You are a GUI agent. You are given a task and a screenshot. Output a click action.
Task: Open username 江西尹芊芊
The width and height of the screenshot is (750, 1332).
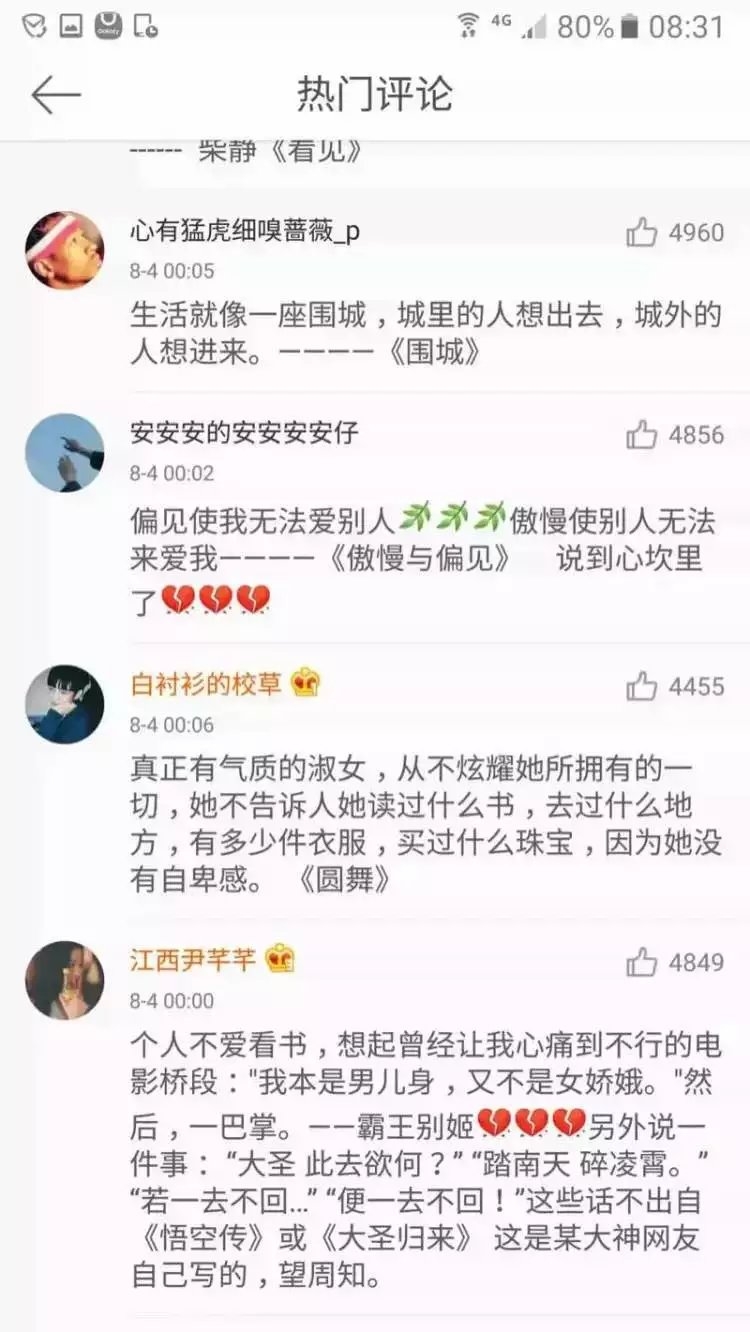(x=194, y=960)
